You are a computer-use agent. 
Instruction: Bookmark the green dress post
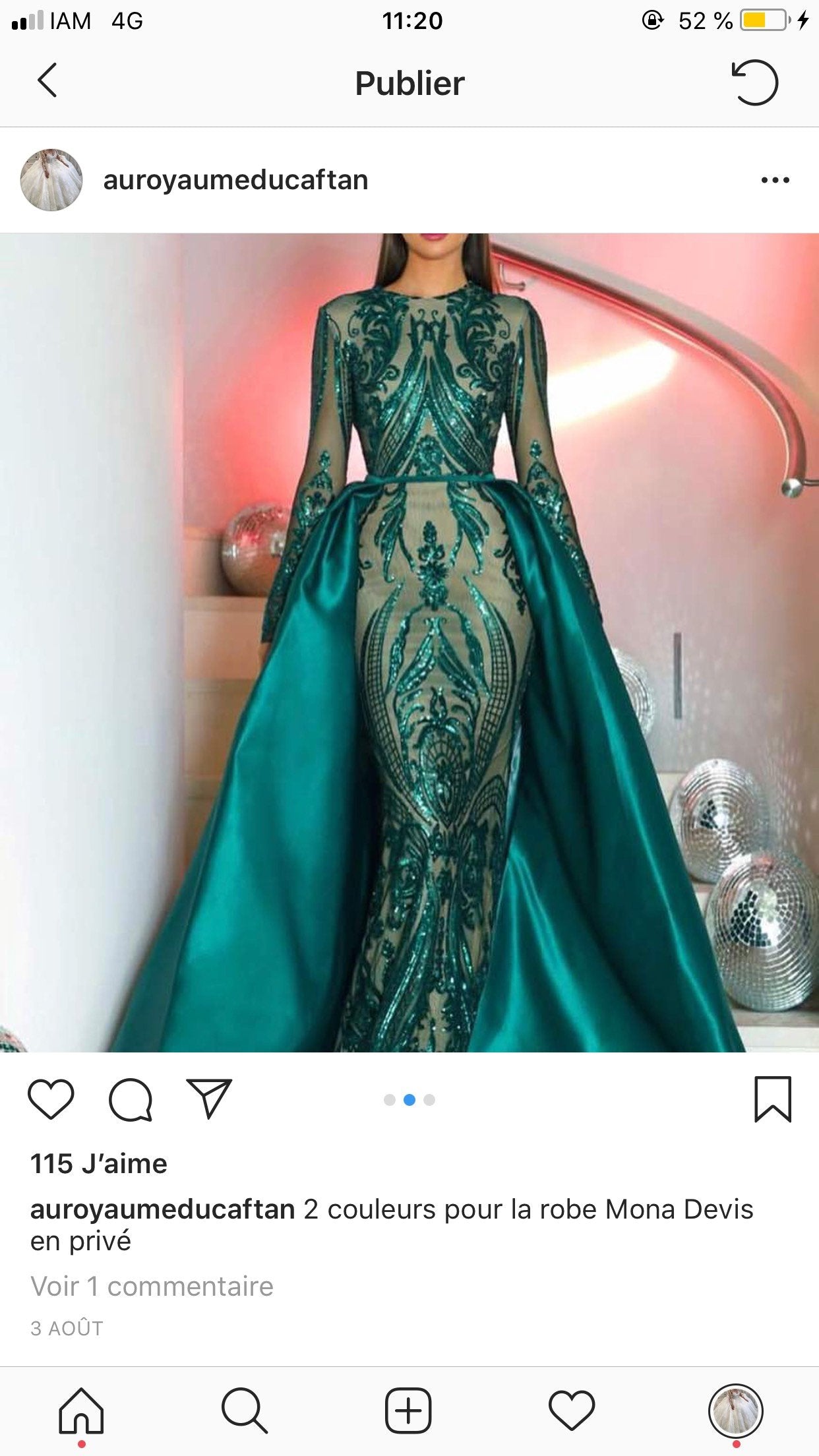click(x=772, y=1099)
